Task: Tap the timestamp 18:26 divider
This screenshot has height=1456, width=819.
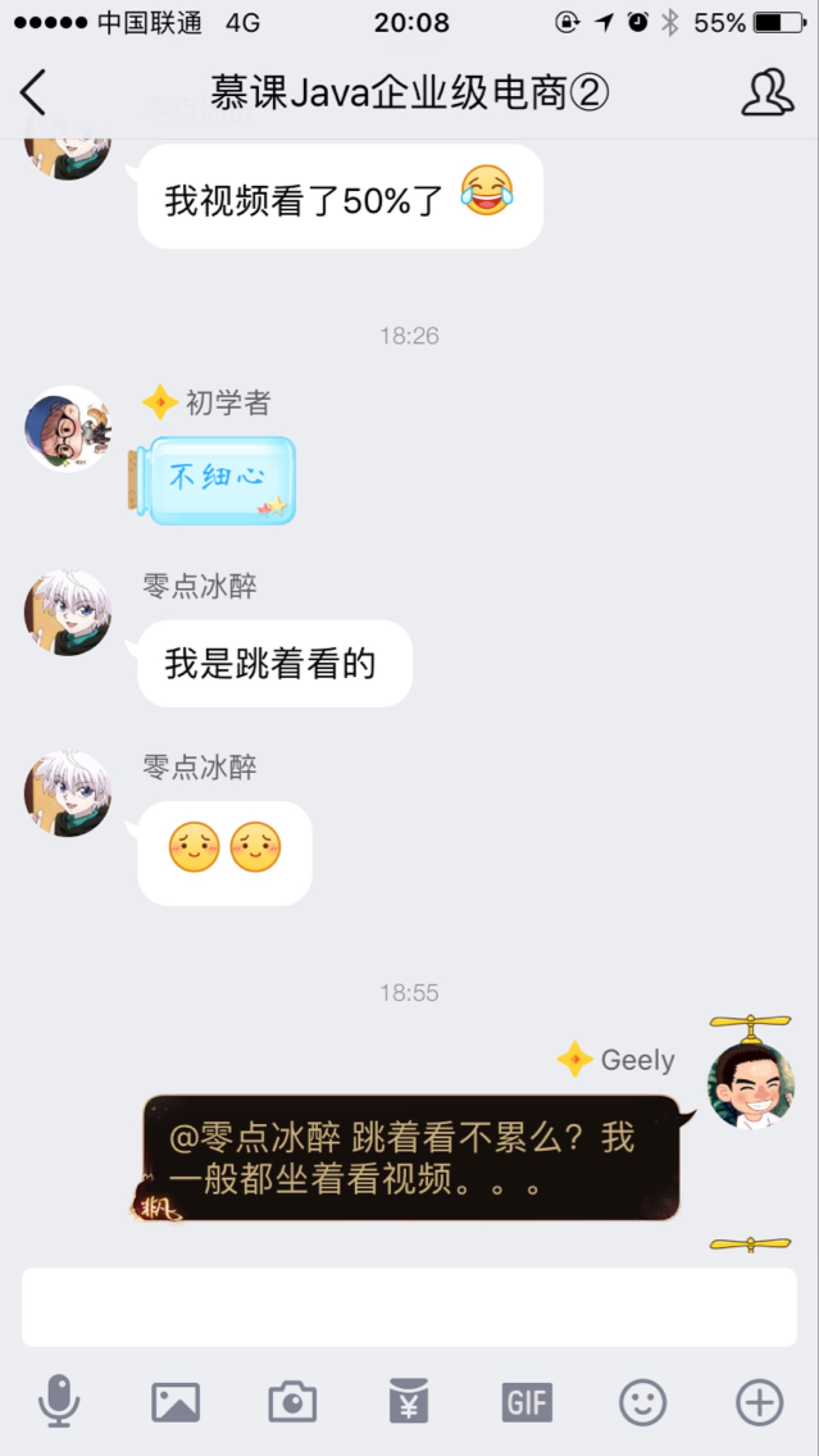Action: (409, 334)
